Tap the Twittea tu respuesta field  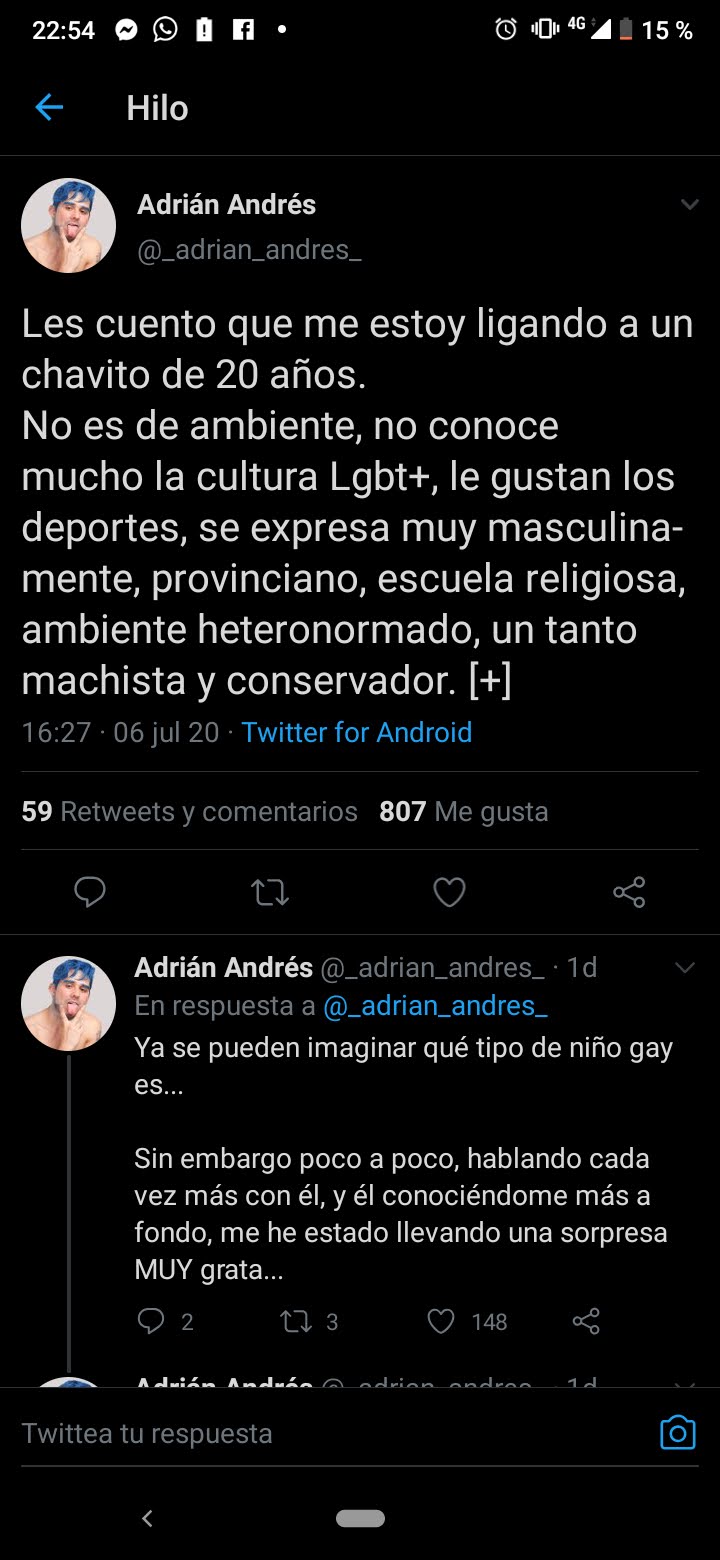point(300,1433)
